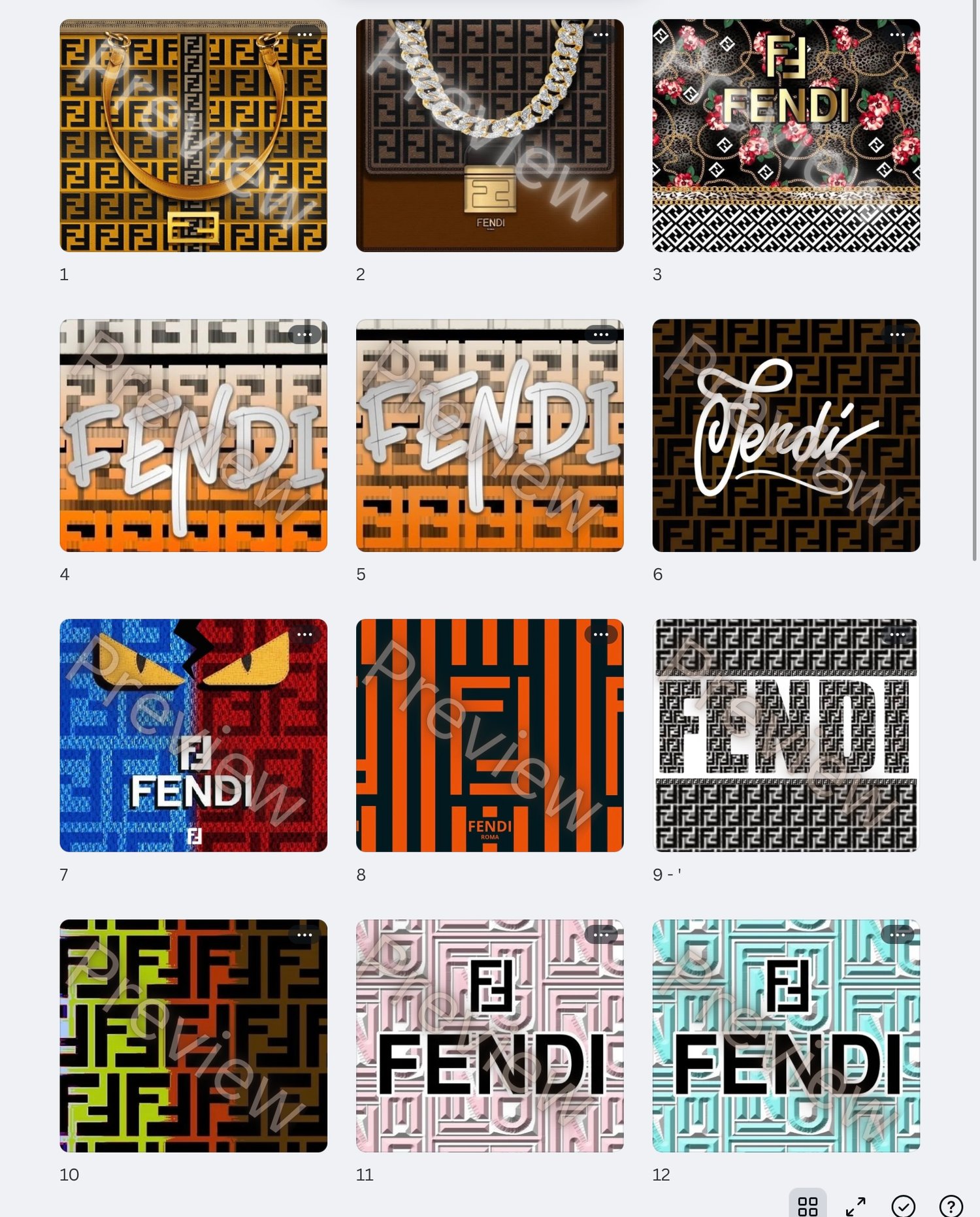This screenshot has width=980, height=1217.
Task: Open more options on page 4
Action: tap(304, 334)
